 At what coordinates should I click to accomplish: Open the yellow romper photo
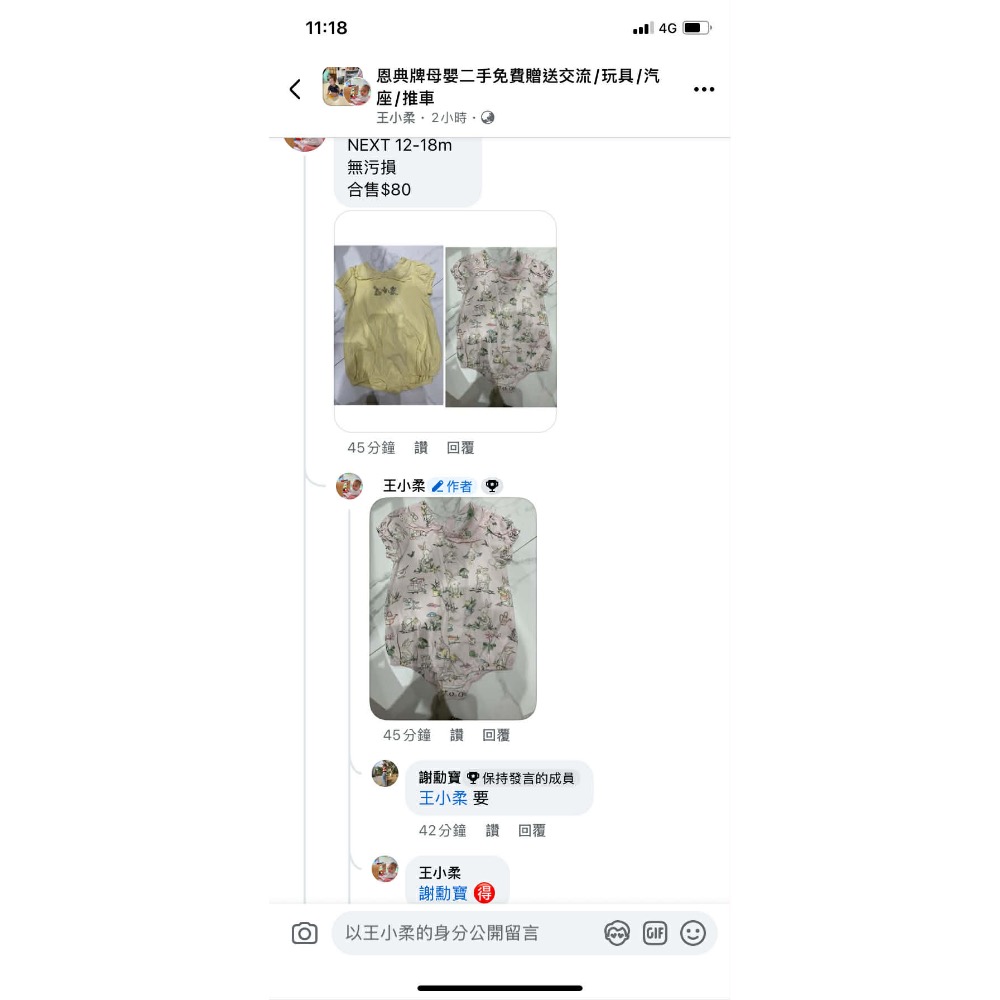click(x=388, y=325)
